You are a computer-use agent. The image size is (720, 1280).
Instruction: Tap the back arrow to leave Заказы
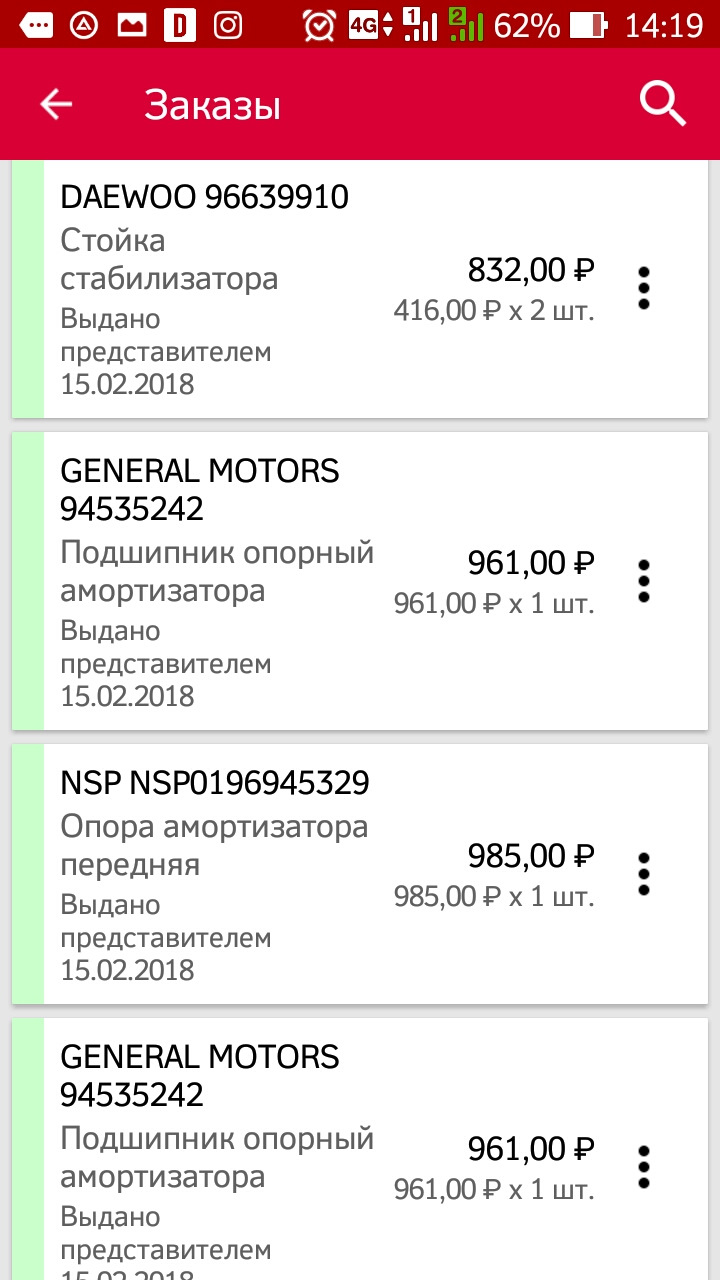pyautogui.click(x=55, y=103)
